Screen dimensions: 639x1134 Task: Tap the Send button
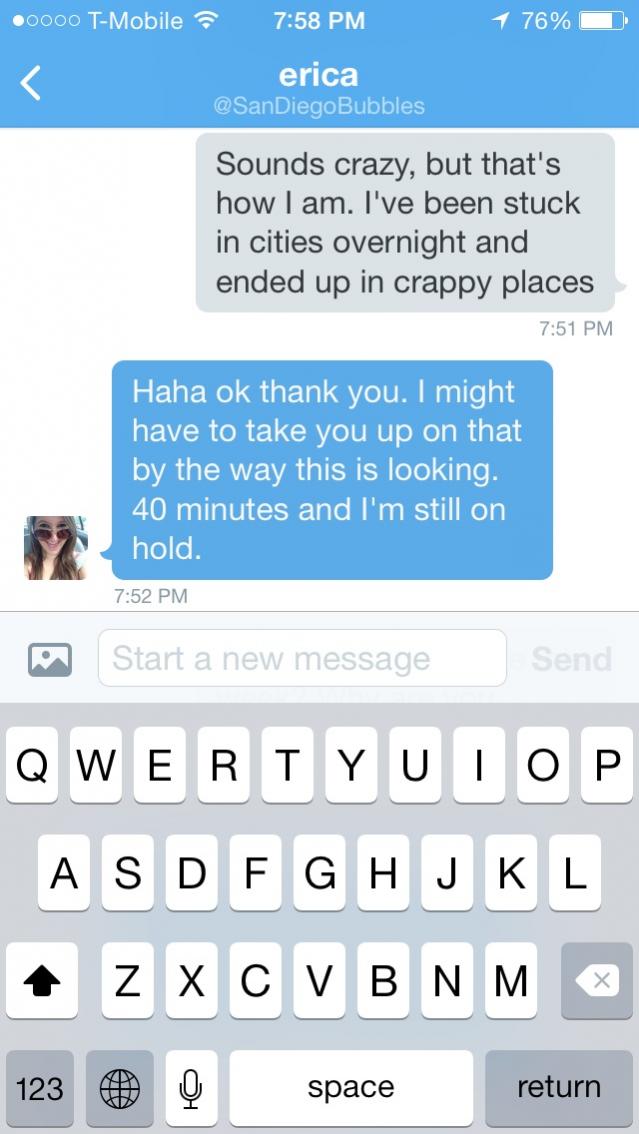tap(571, 659)
